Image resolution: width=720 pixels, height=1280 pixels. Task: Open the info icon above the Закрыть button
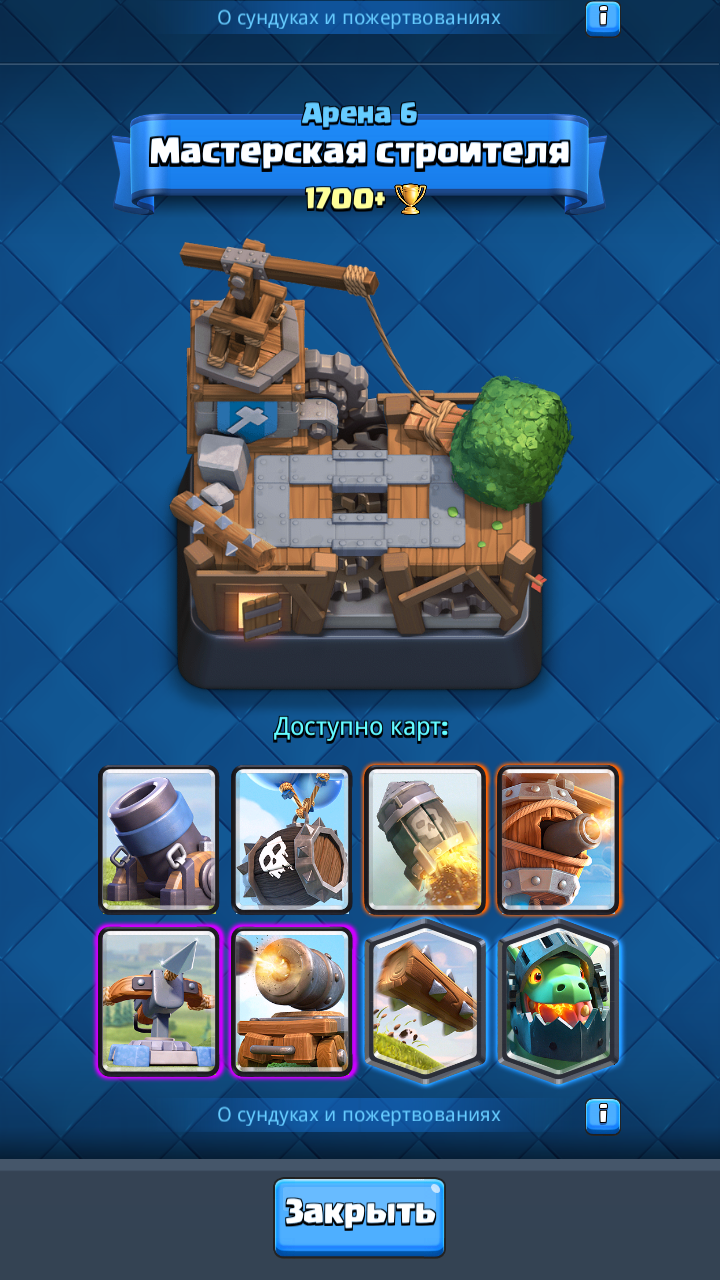point(603,1115)
